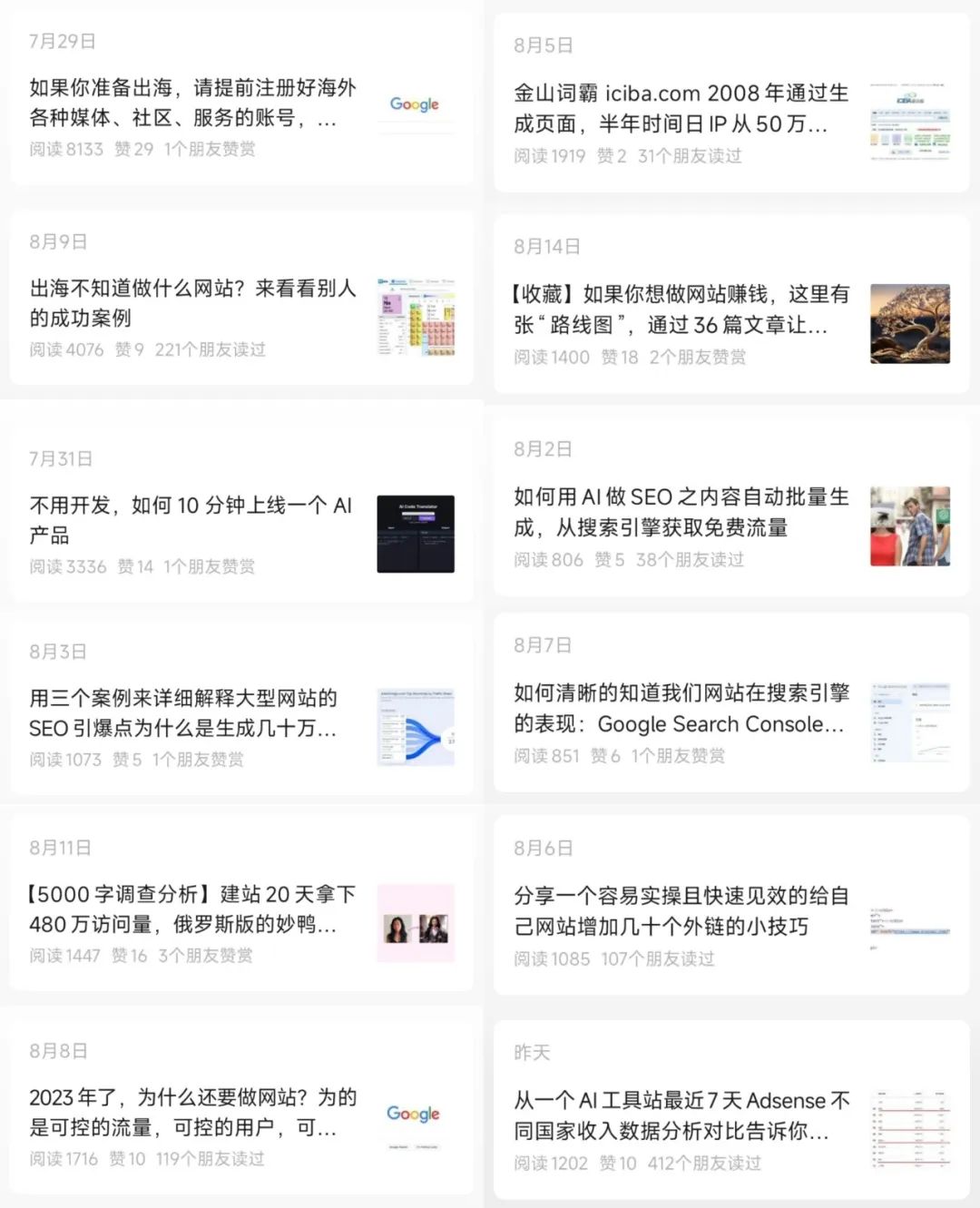This screenshot has width=980, height=1208.
Task: Click the dark AI Code Translator thumbnail
Action: click(416, 535)
